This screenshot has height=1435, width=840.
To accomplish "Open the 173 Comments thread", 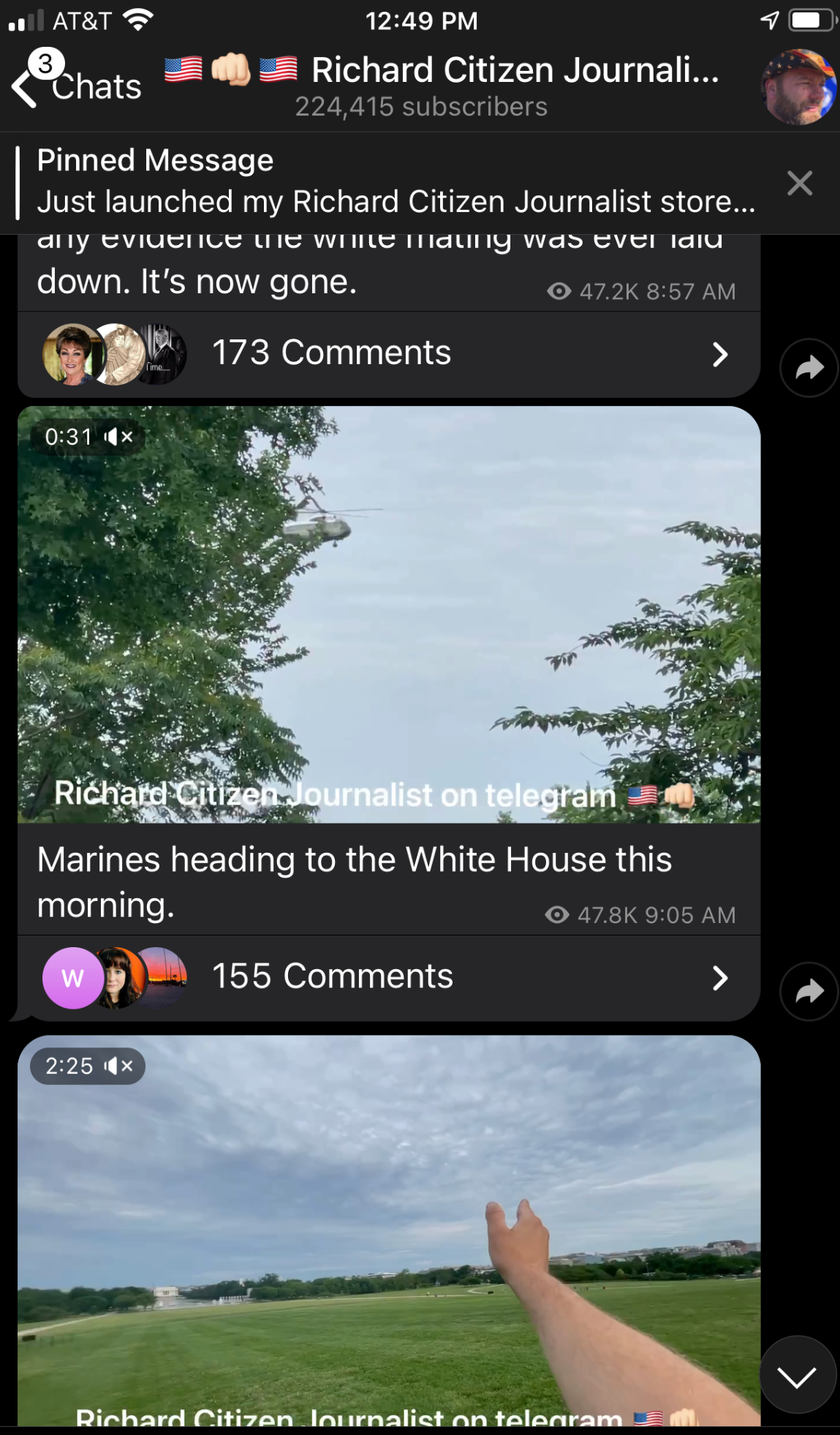I will click(x=389, y=355).
